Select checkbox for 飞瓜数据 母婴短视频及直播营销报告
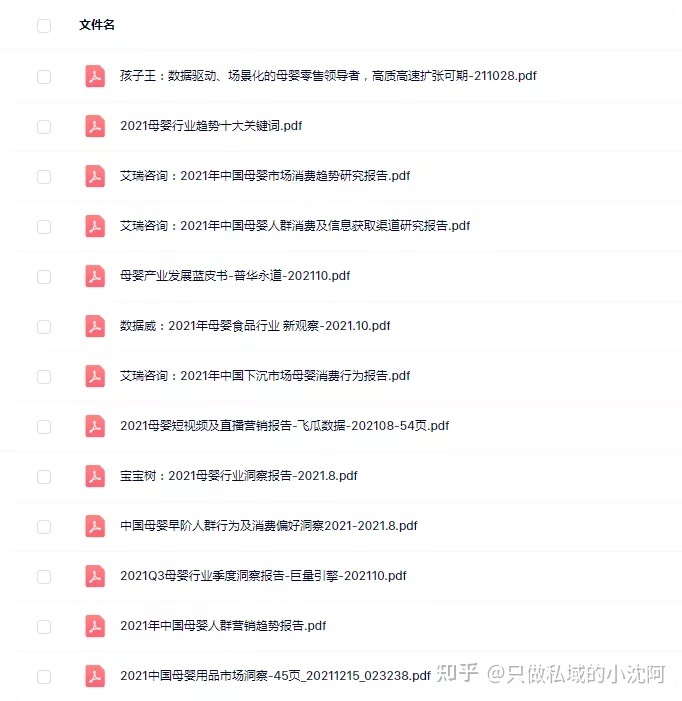 click(44, 426)
